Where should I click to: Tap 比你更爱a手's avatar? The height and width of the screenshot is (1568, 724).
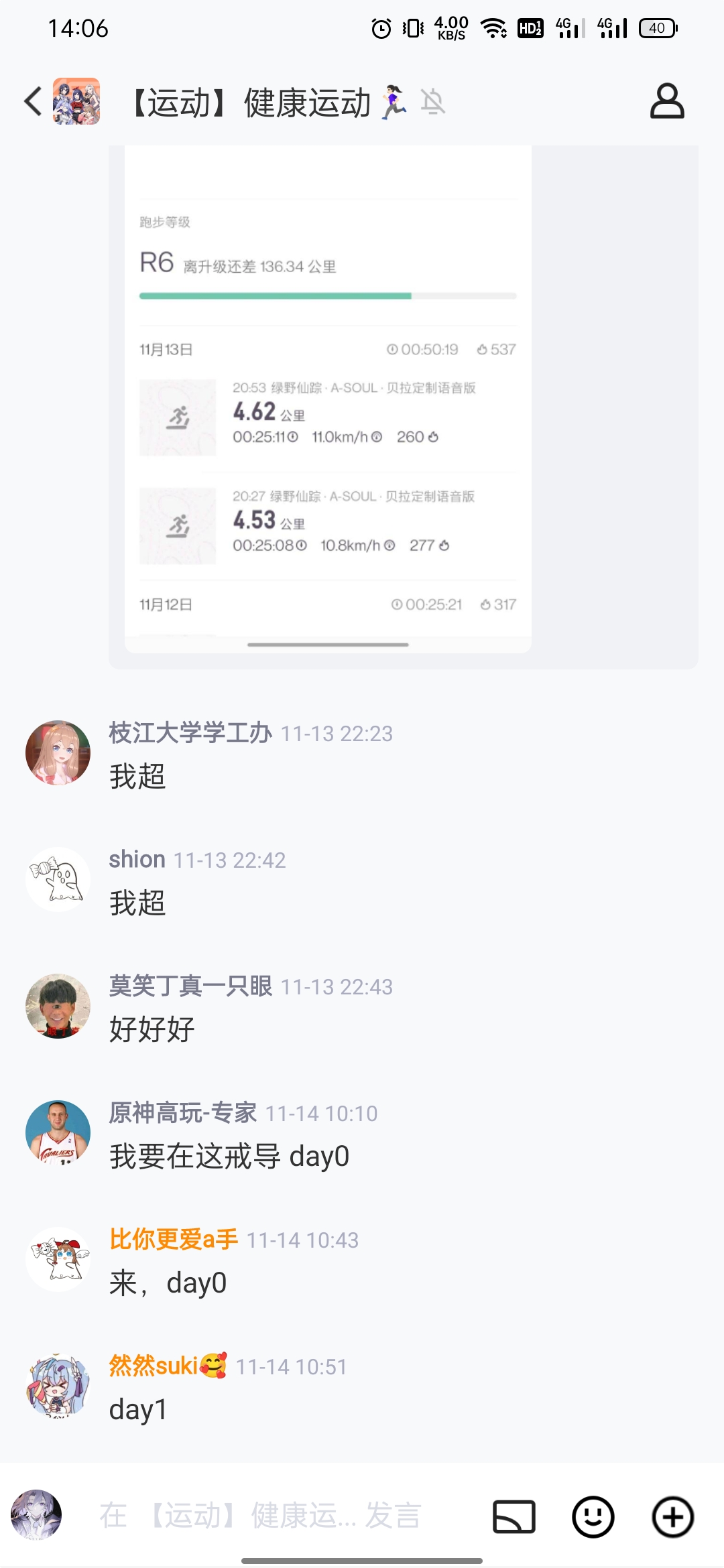coord(58,1259)
